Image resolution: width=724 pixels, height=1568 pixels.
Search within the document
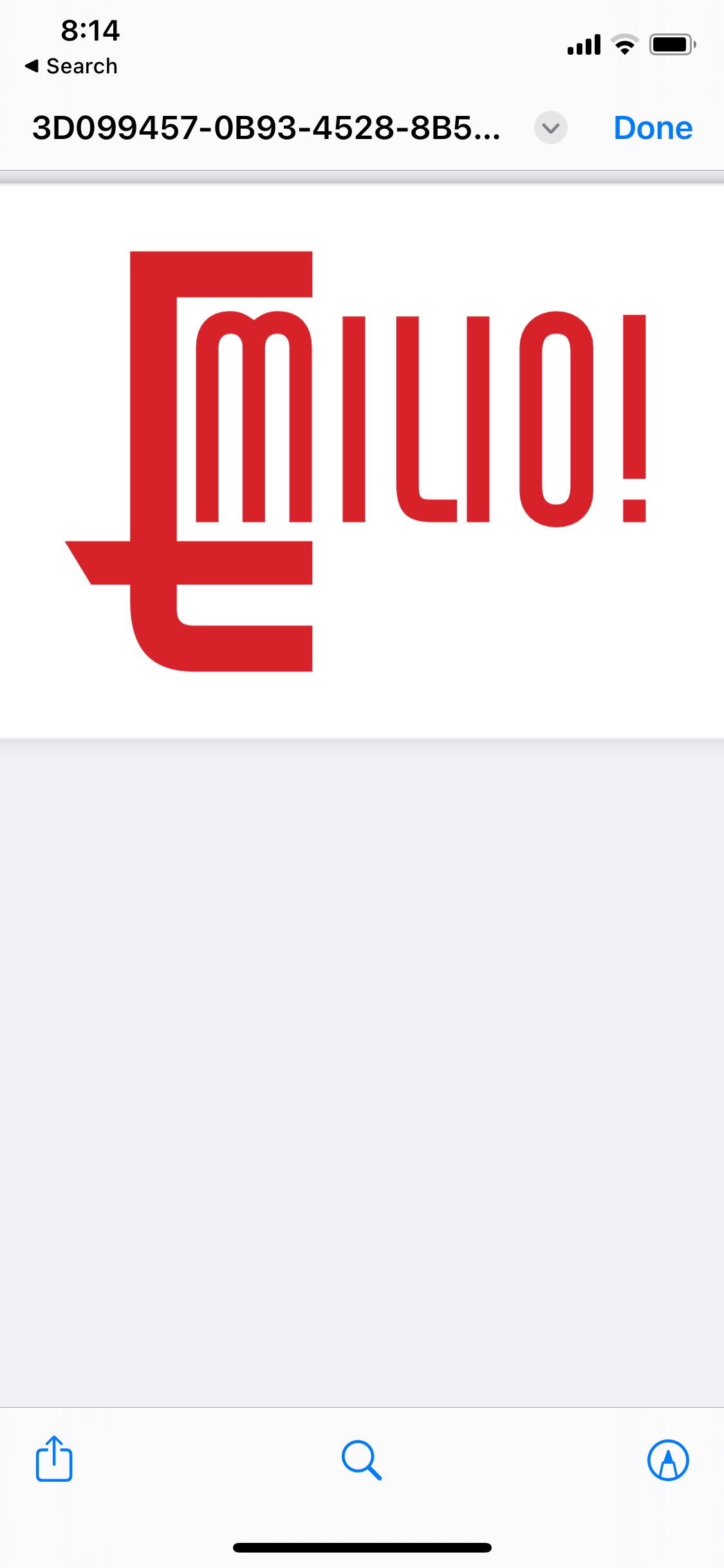coord(362,1460)
